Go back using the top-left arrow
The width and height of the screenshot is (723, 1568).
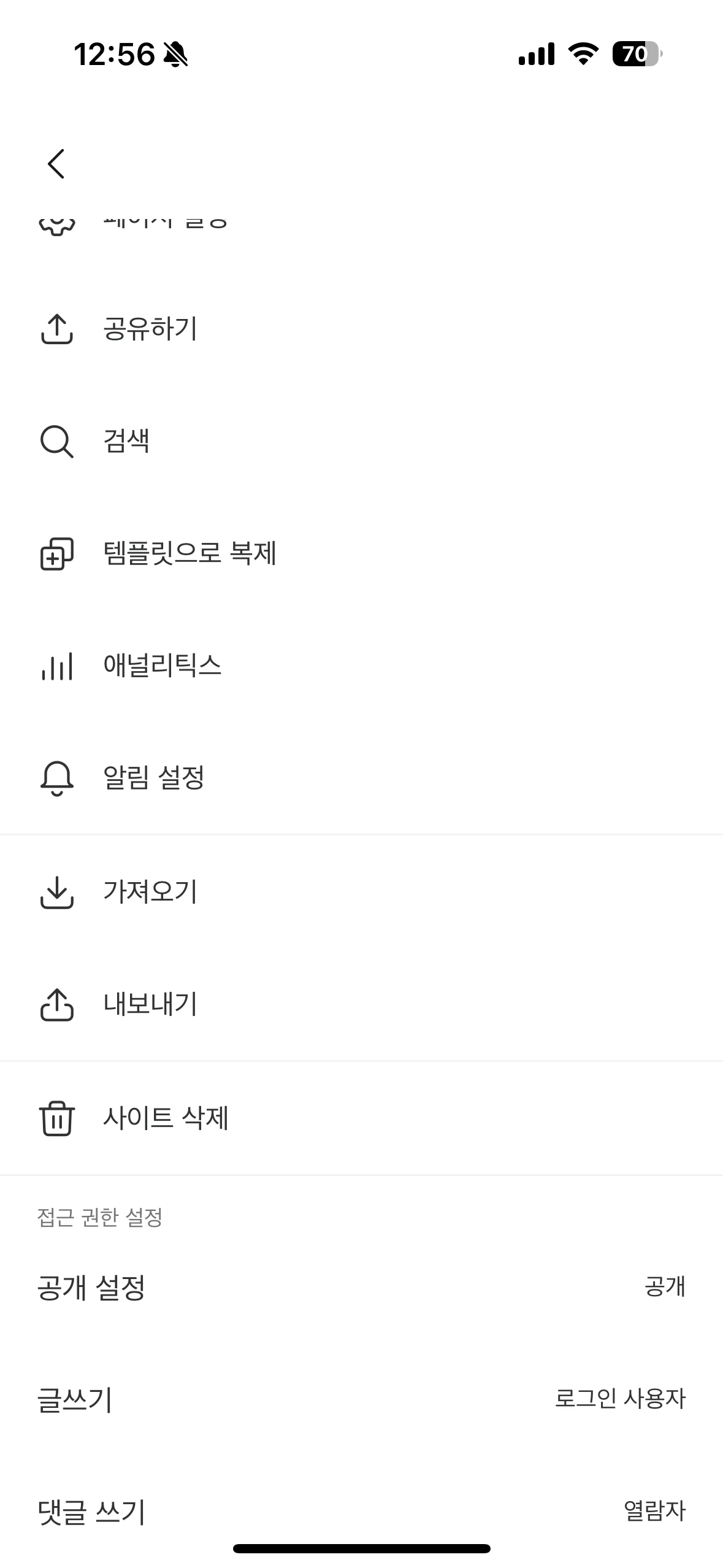(56, 164)
